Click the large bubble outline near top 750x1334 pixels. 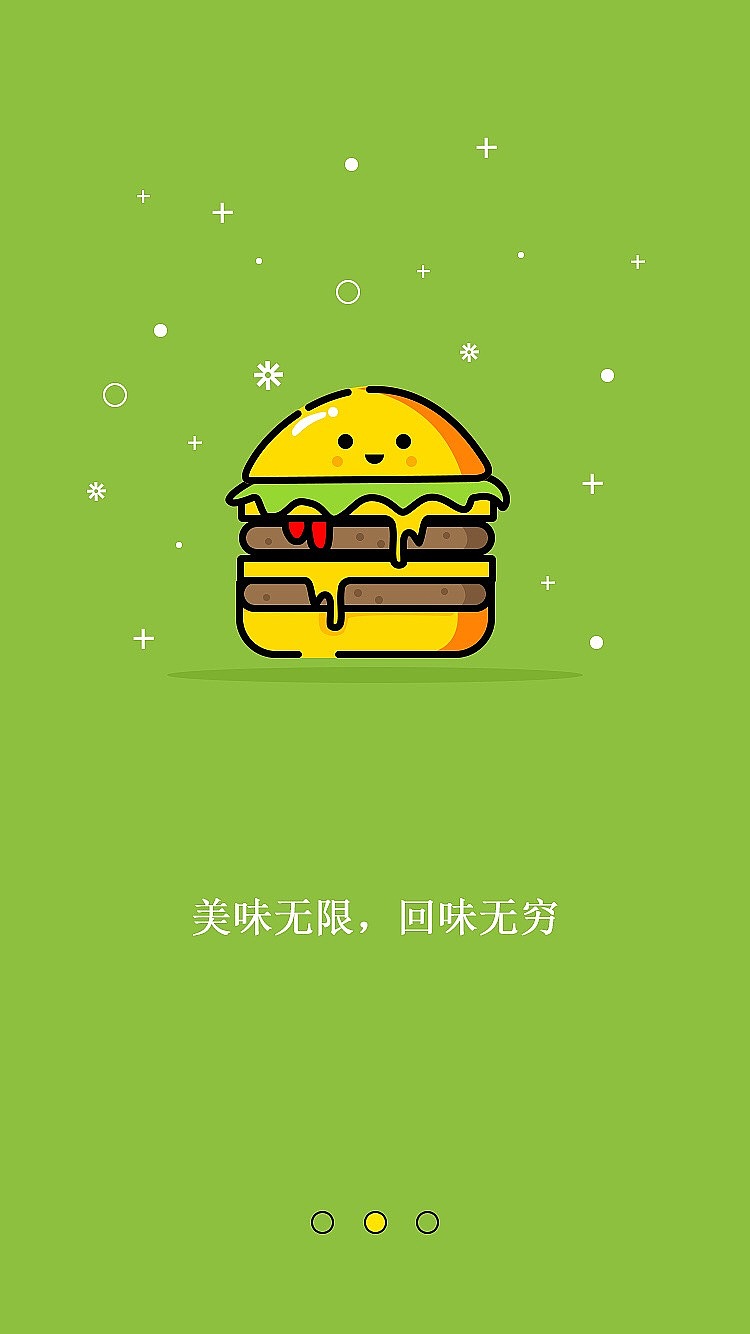coord(348,291)
